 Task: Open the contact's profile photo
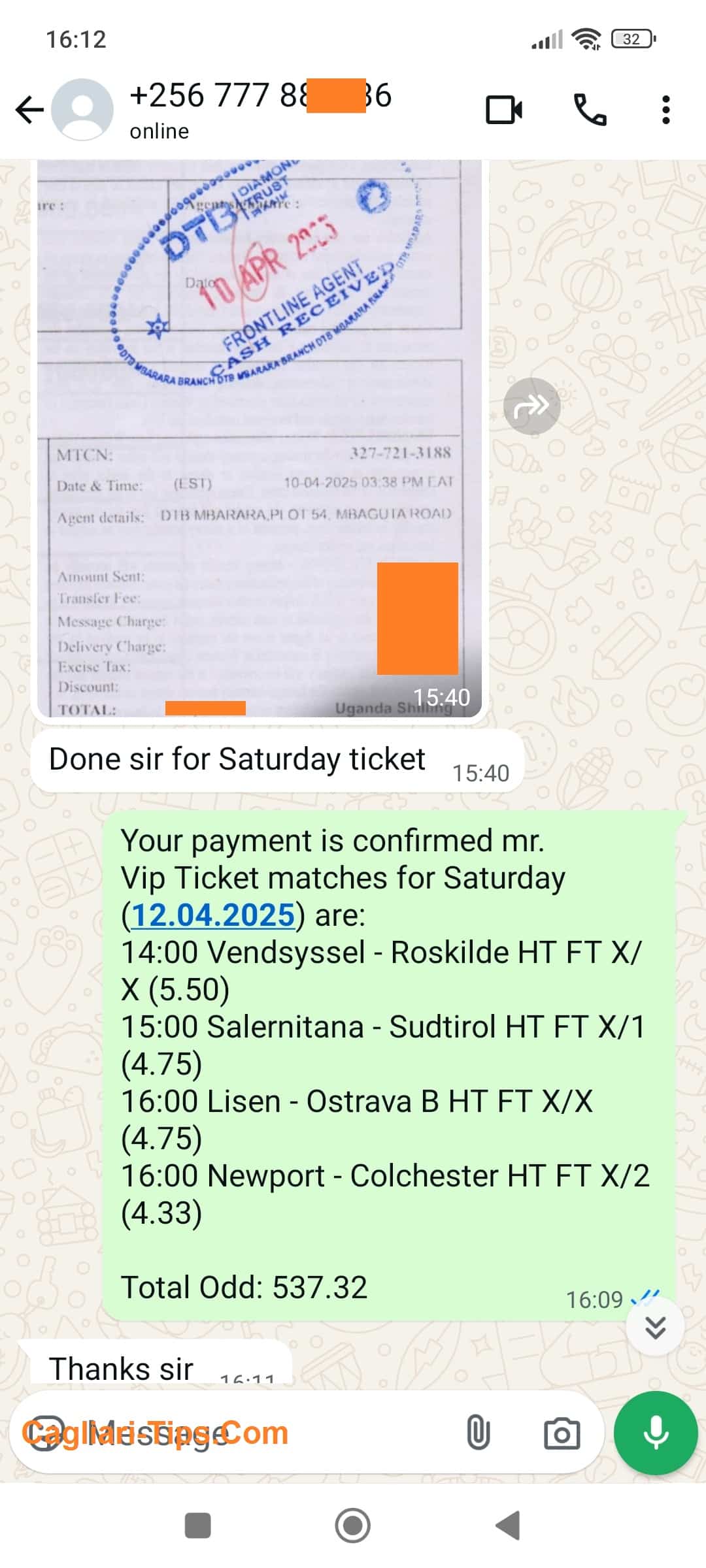[x=82, y=110]
